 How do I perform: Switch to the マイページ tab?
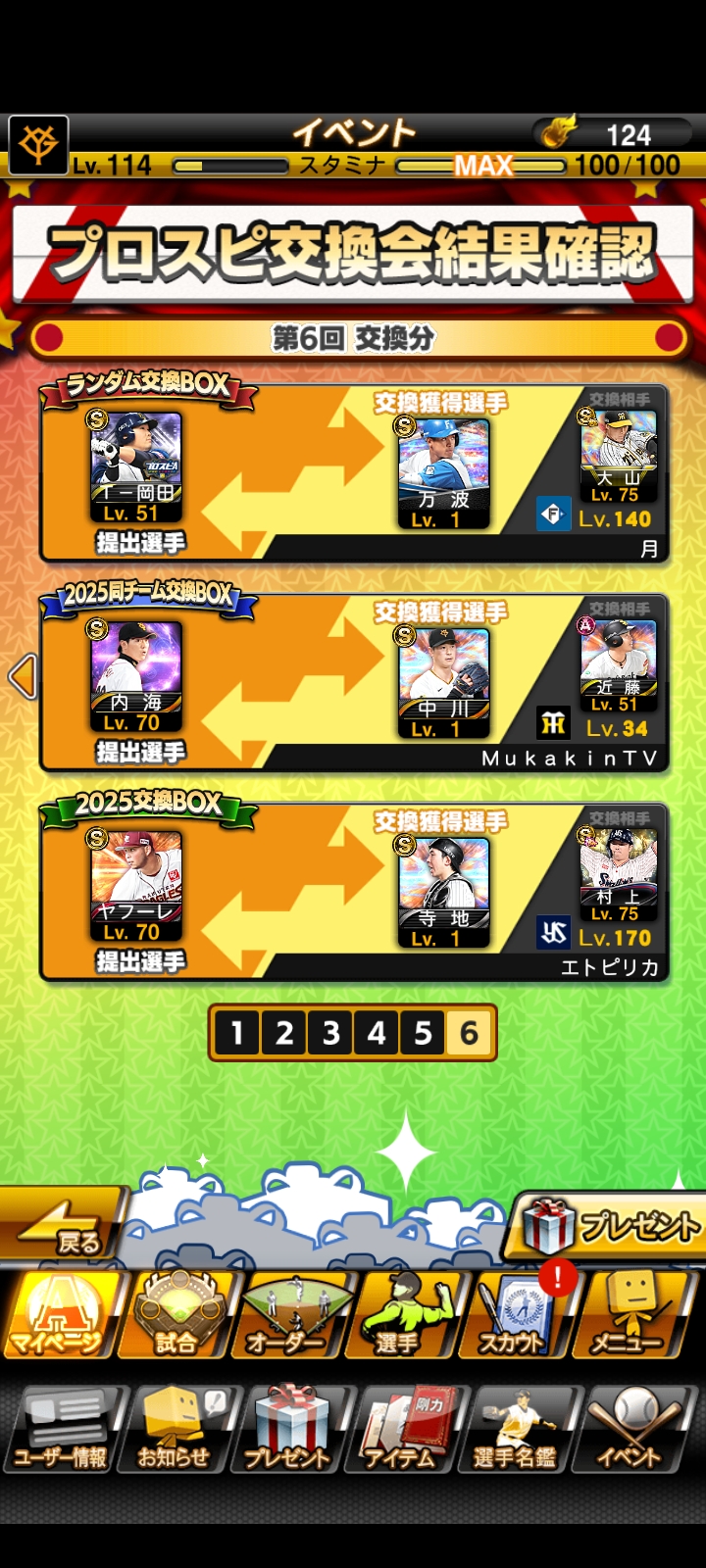(59, 1315)
